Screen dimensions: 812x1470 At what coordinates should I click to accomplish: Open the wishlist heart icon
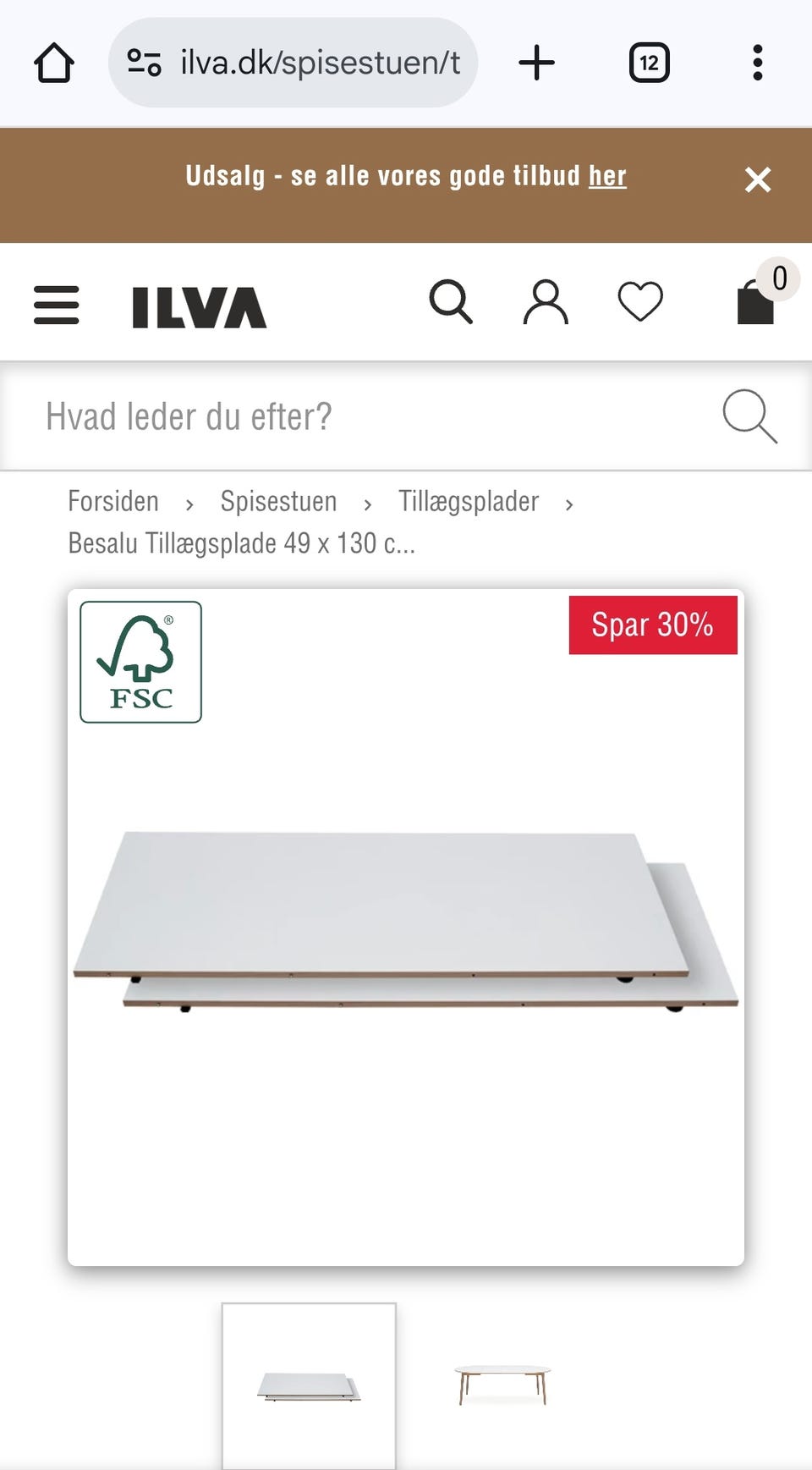[x=641, y=303]
